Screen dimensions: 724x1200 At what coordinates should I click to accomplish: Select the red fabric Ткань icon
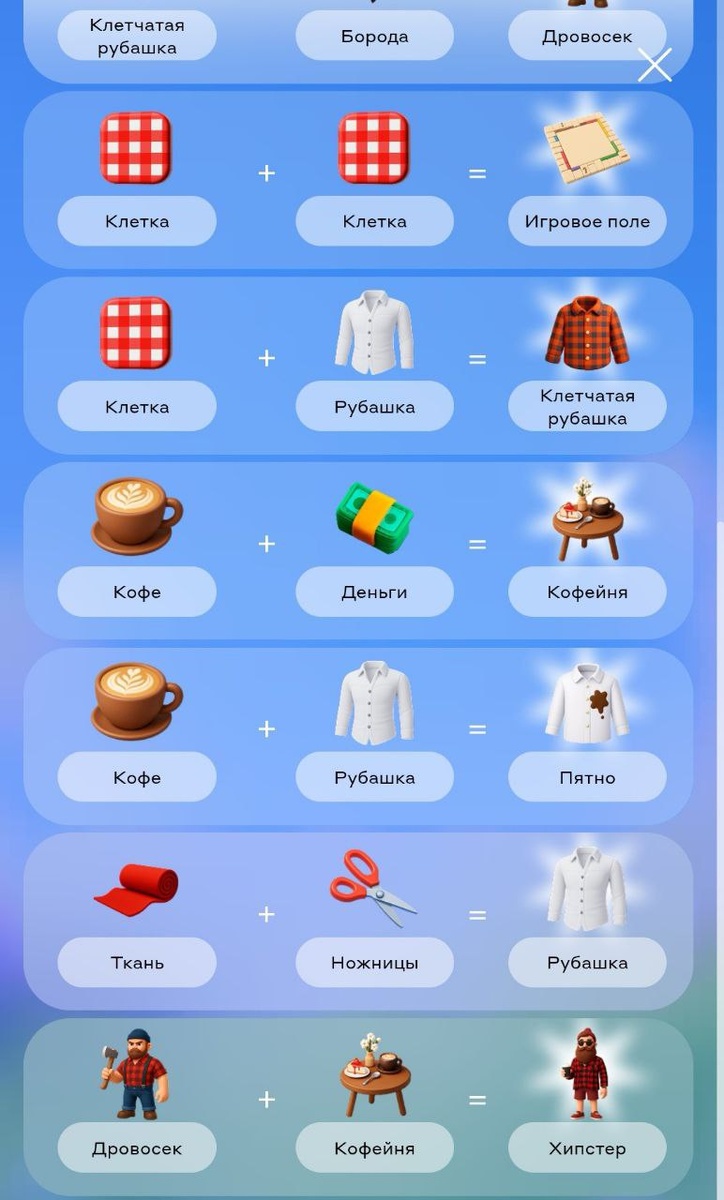(136, 888)
